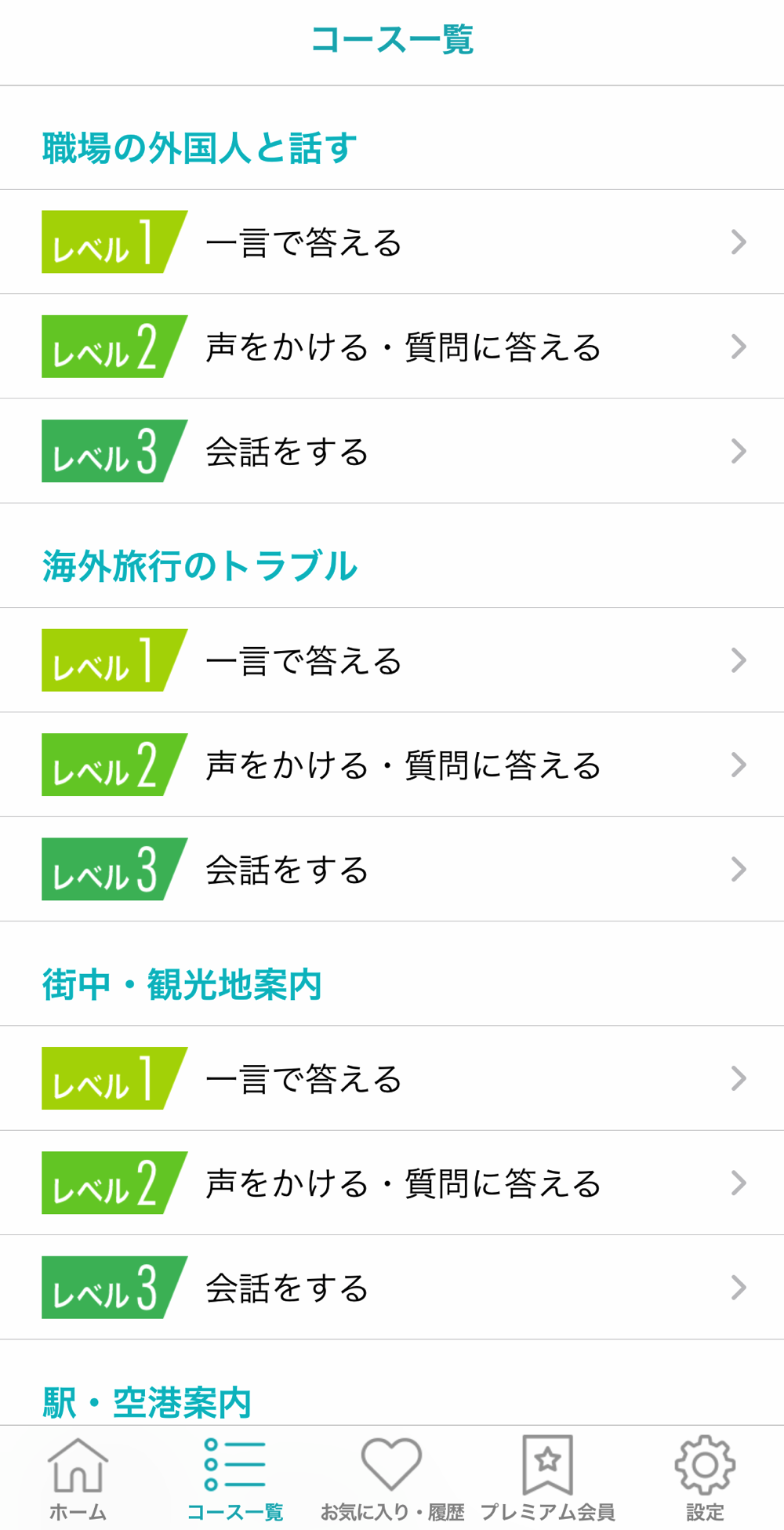Viewport: 784px width, 1530px height.
Task: Select Level 2 under 海外旅行のトラブル
Action: tap(392, 765)
